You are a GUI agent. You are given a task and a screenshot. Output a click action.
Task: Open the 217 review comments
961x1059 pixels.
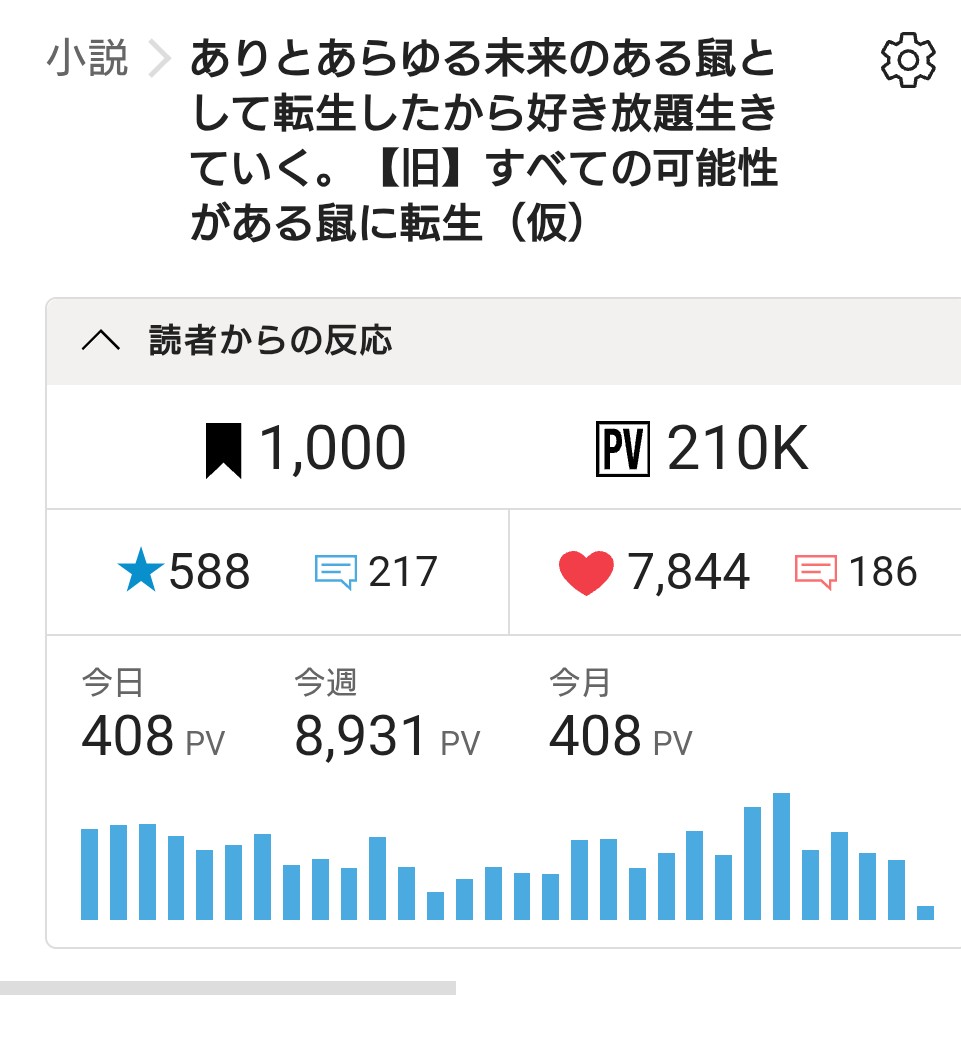click(376, 572)
